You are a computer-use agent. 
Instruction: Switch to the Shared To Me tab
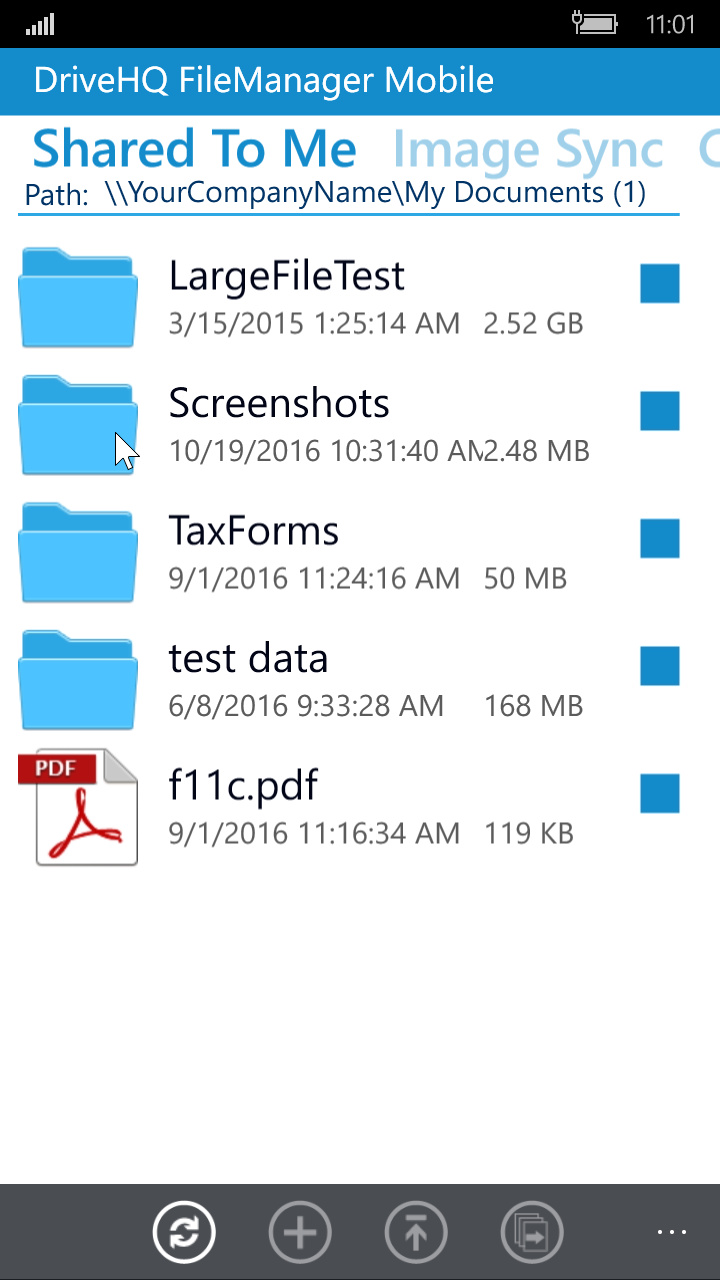tap(194, 147)
